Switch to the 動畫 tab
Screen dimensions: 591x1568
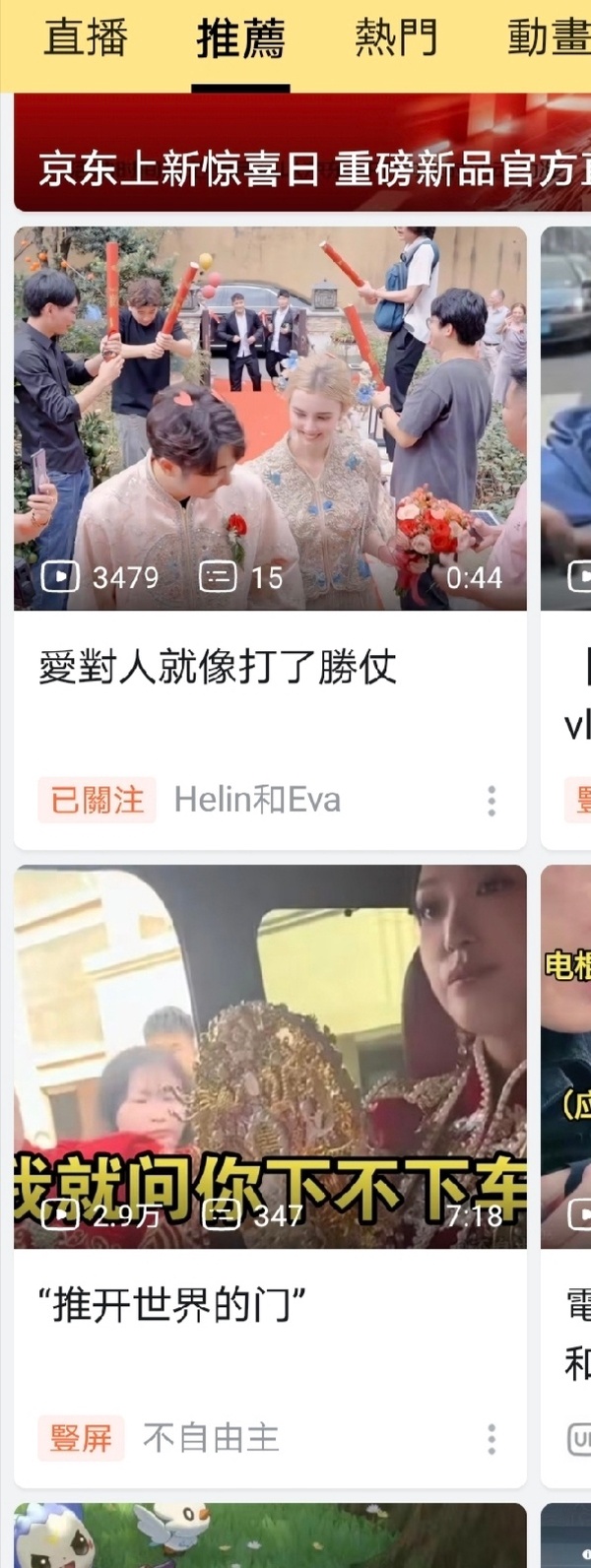(x=548, y=39)
